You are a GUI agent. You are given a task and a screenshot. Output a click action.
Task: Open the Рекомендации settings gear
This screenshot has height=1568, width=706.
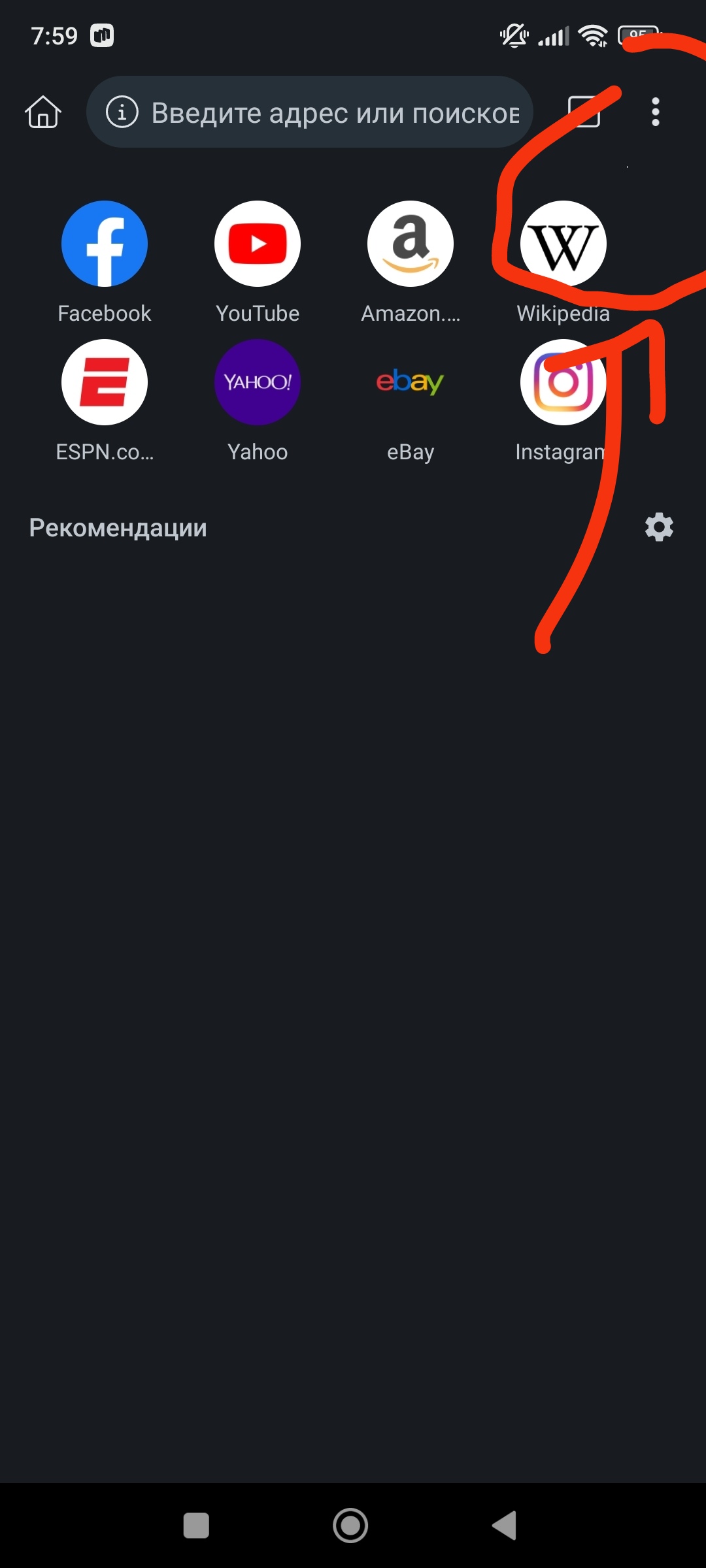(x=659, y=527)
